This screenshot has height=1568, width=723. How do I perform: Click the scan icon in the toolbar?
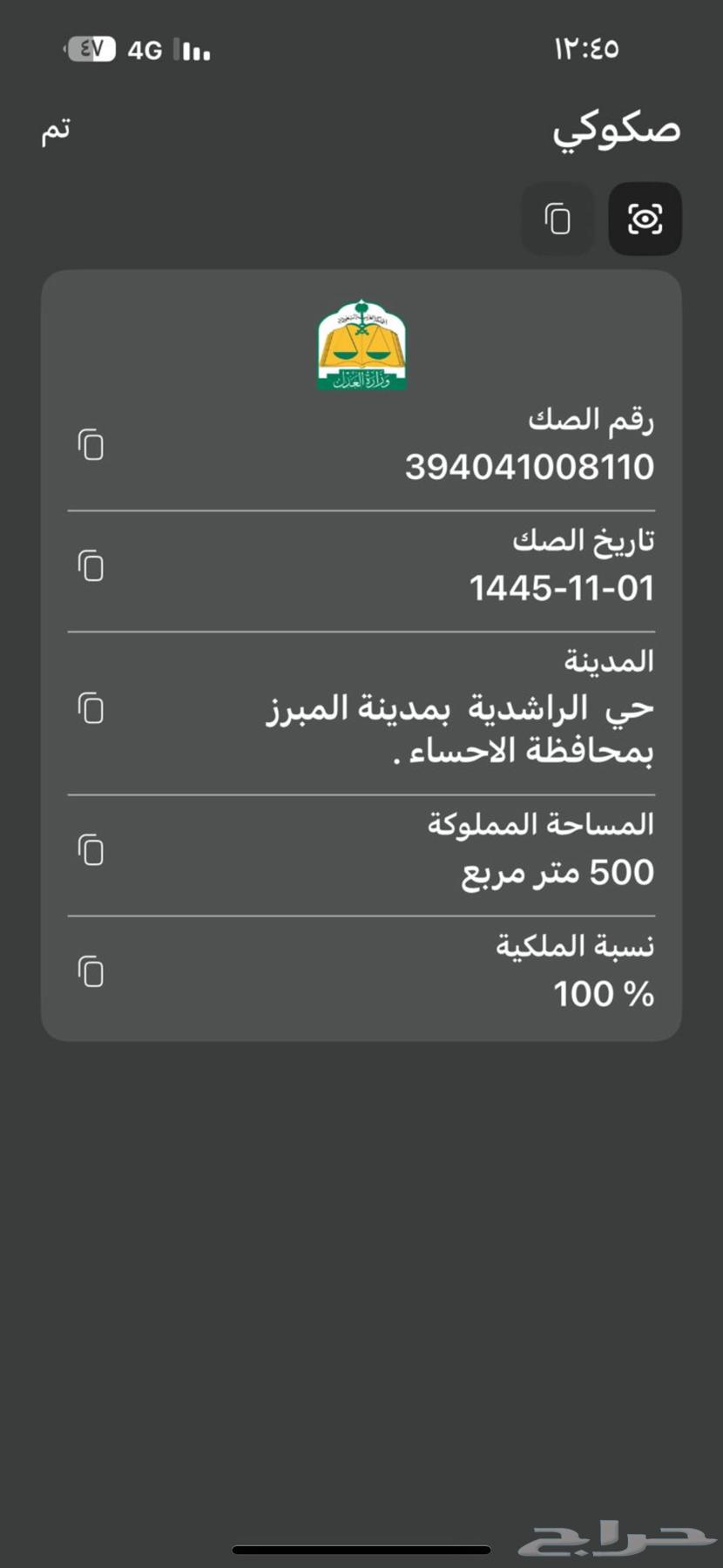(645, 220)
